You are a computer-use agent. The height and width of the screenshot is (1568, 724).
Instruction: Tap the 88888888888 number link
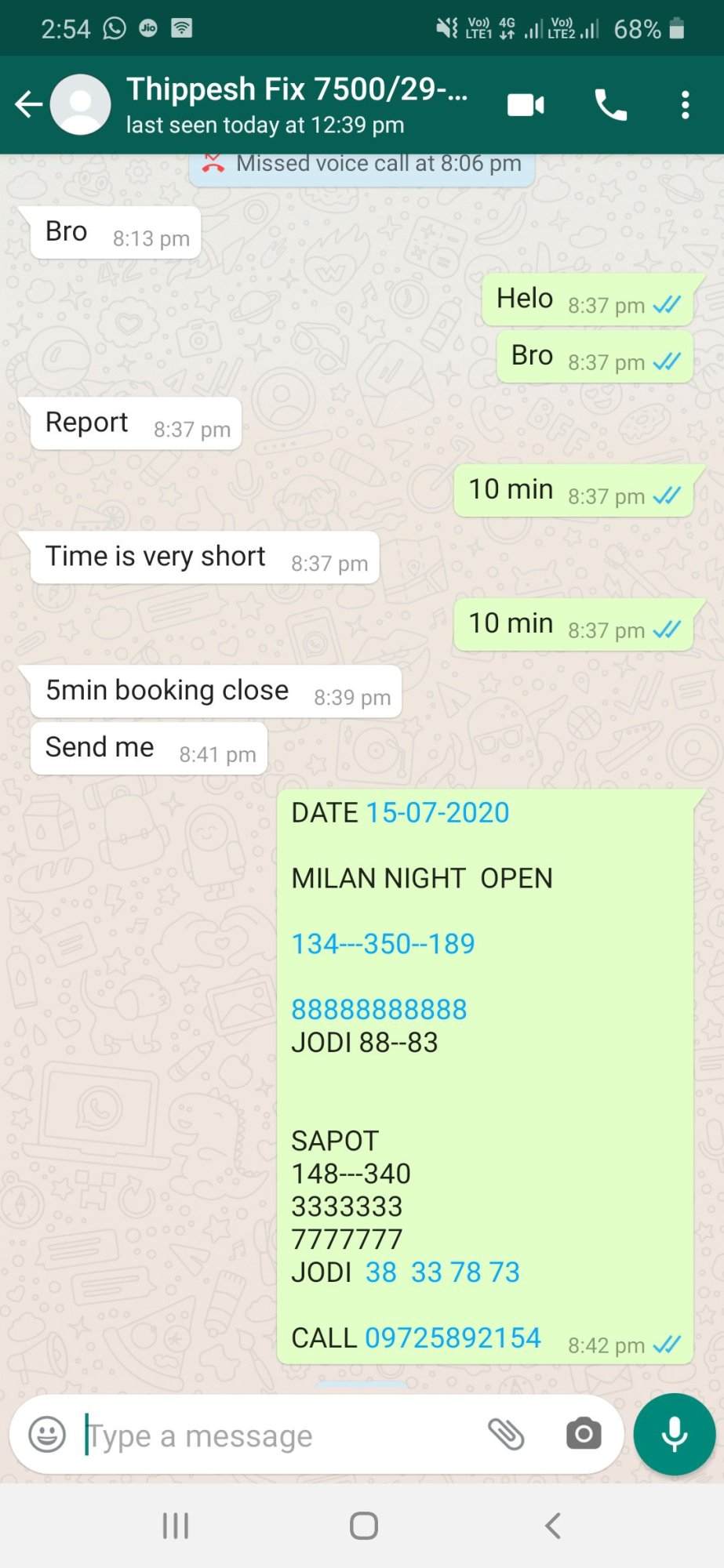coord(379,1009)
